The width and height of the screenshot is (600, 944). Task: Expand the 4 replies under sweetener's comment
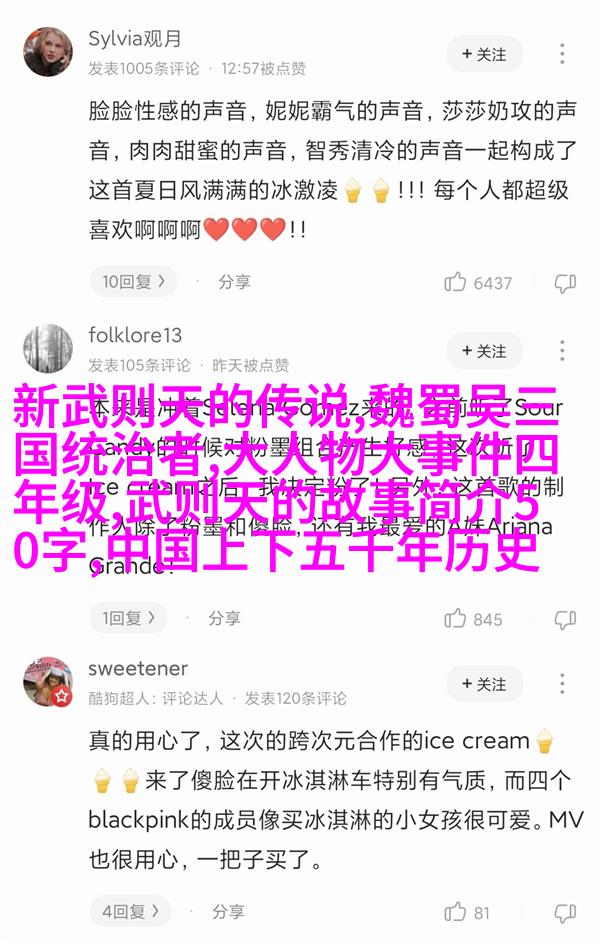click(133, 912)
